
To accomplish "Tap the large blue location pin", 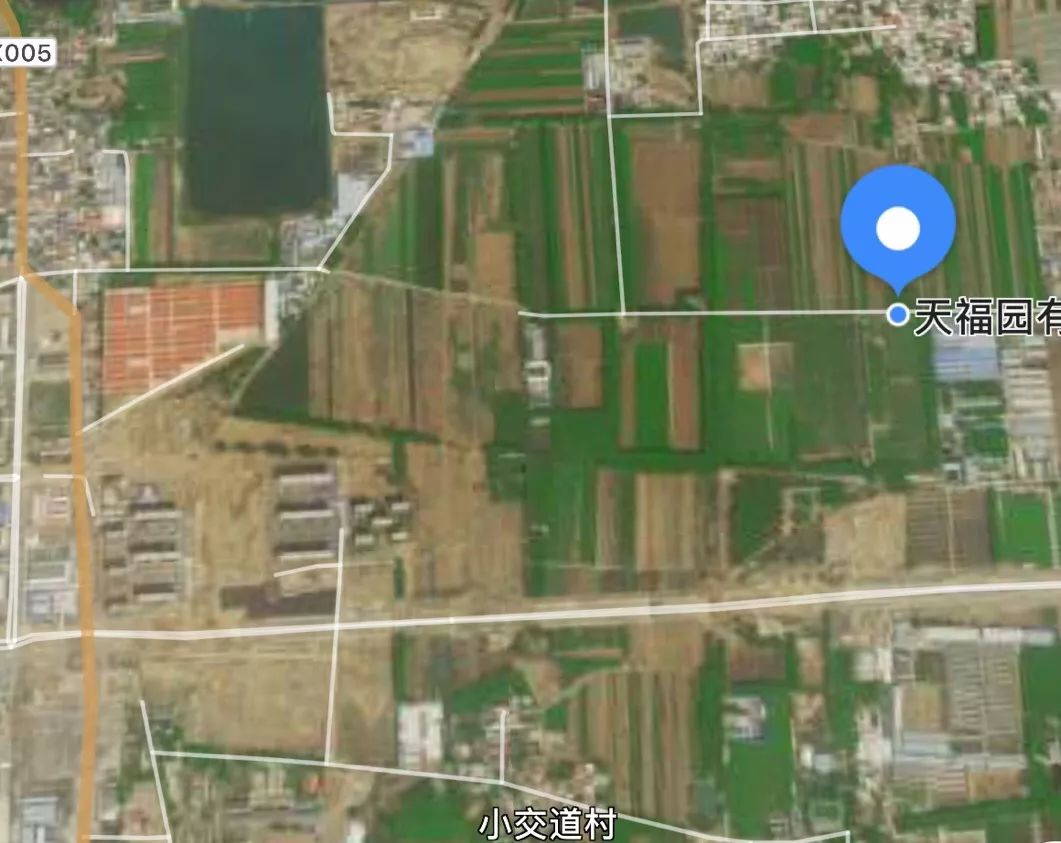I will [x=897, y=229].
